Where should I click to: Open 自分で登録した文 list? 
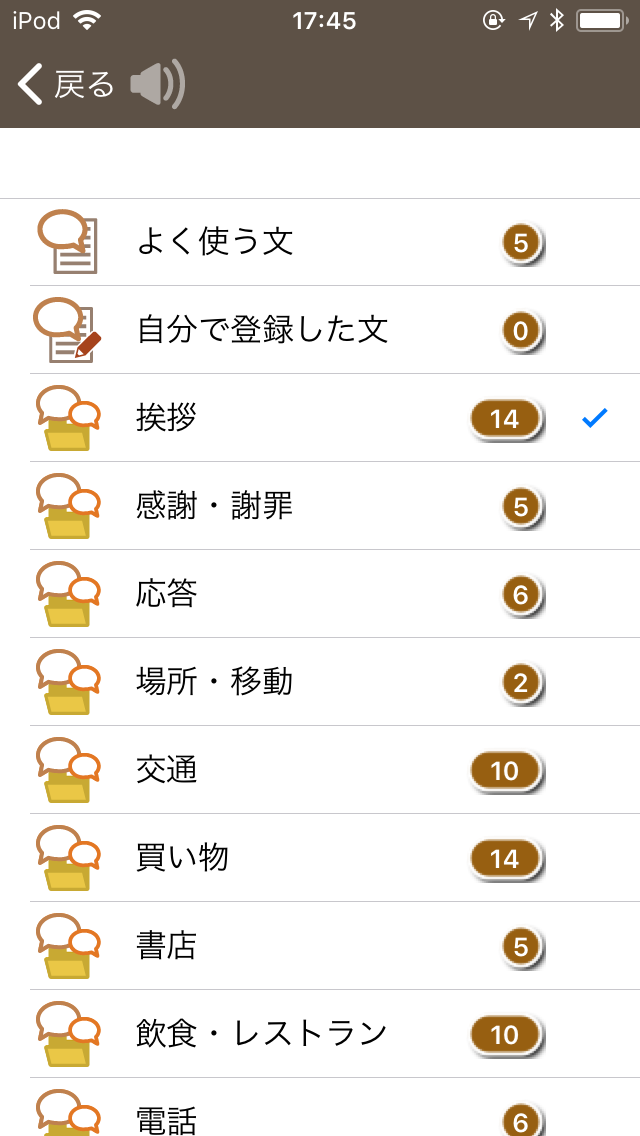(x=320, y=330)
